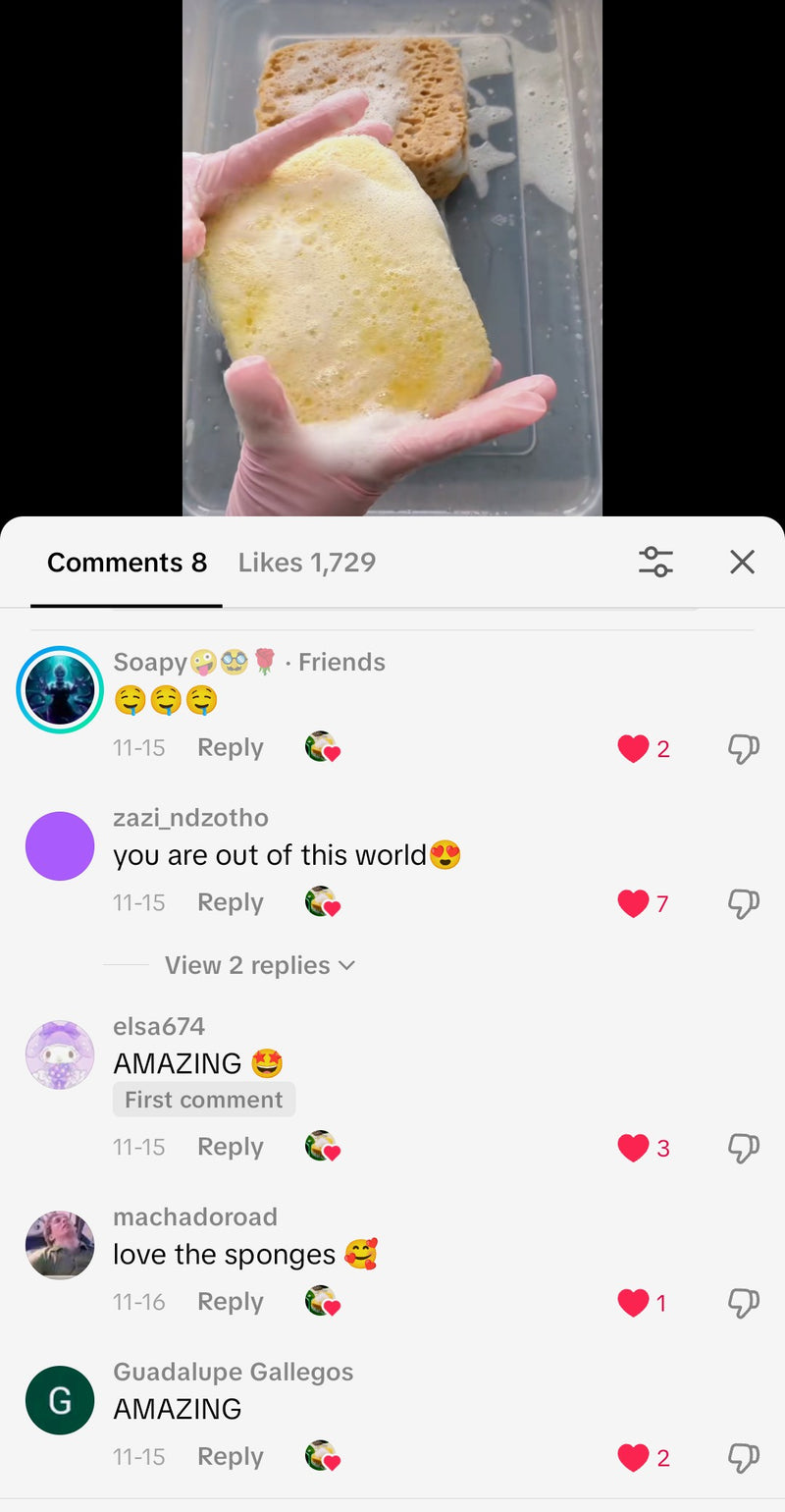
Task: Select the thumbs-down icon on Soapy's comment
Action: pyautogui.click(x=743, y=747)
